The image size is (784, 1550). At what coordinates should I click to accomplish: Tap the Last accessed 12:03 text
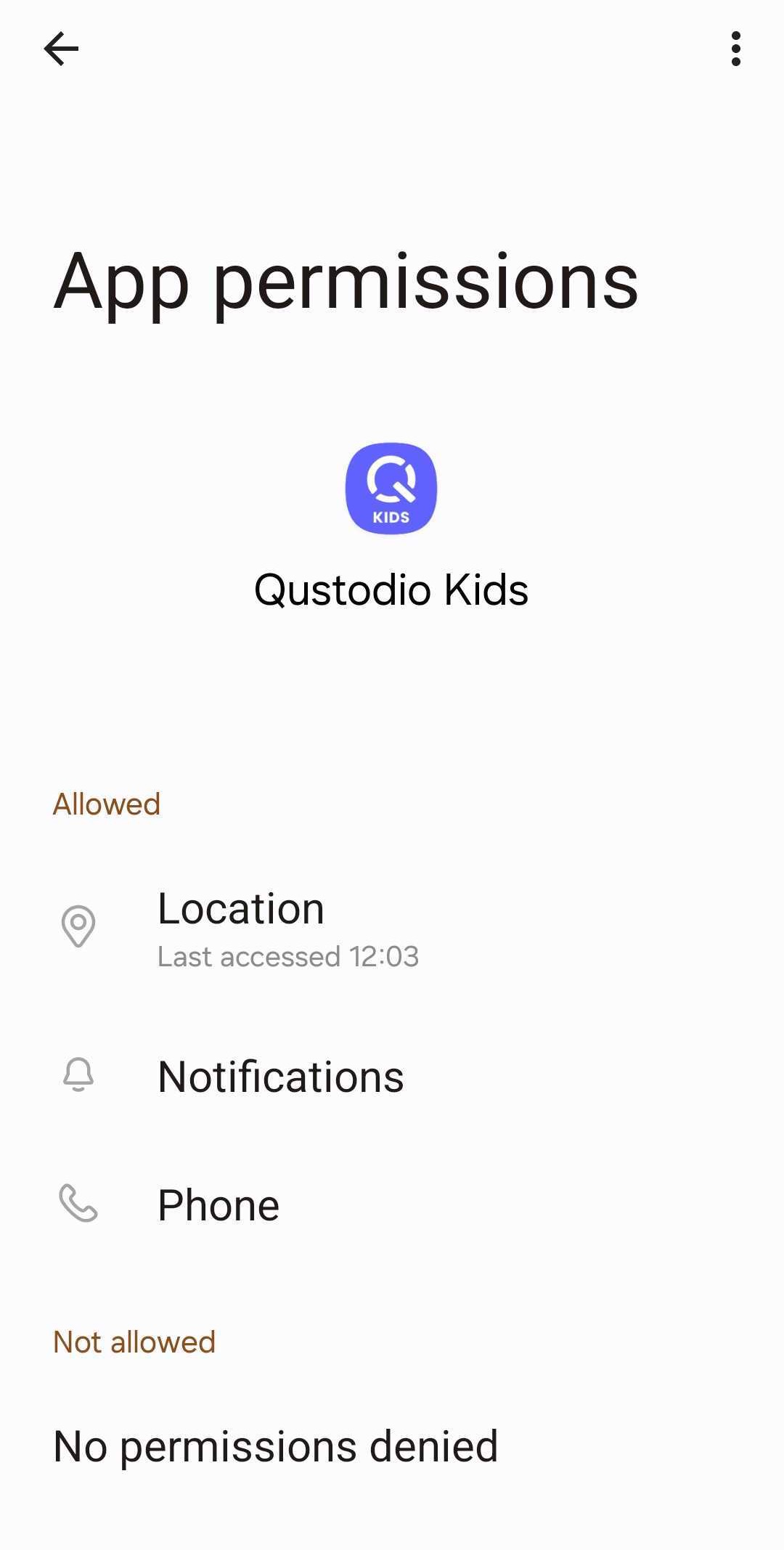(x=289, y=956)
